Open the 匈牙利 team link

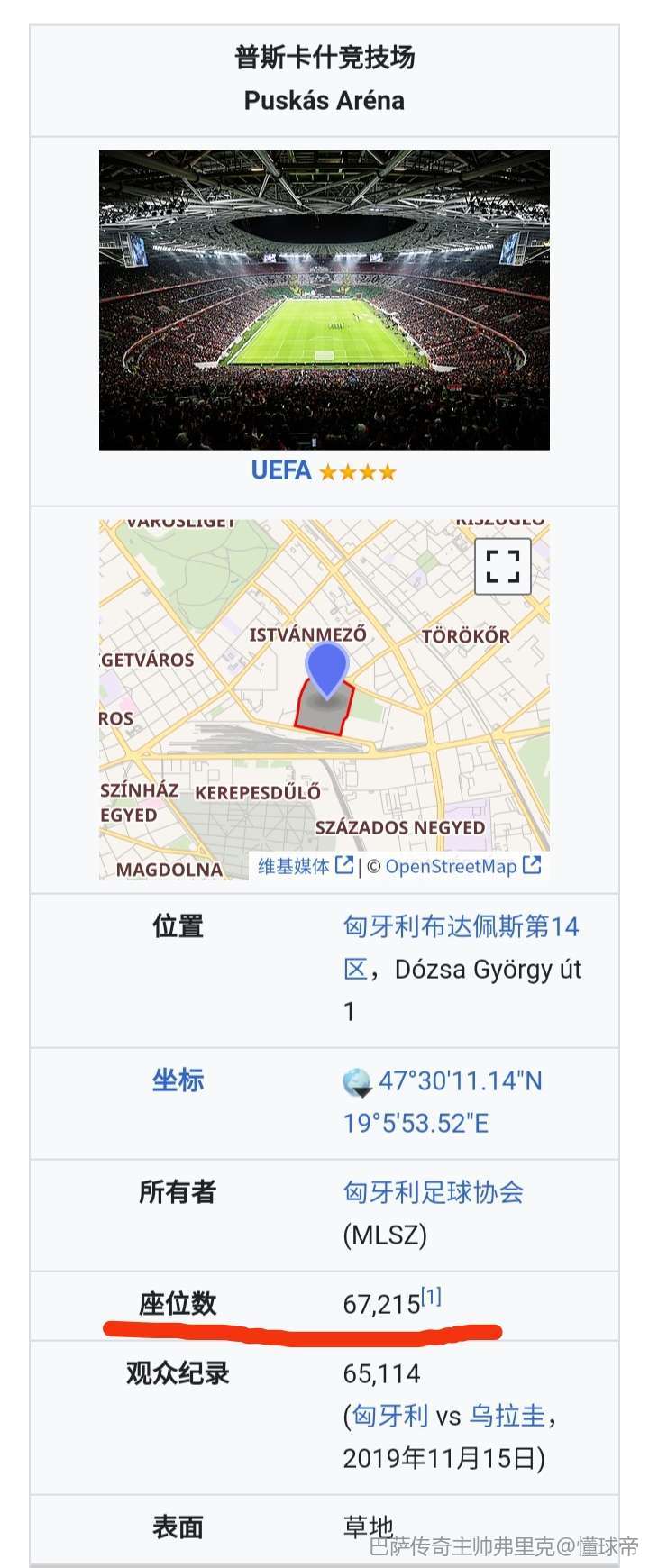389,1416
